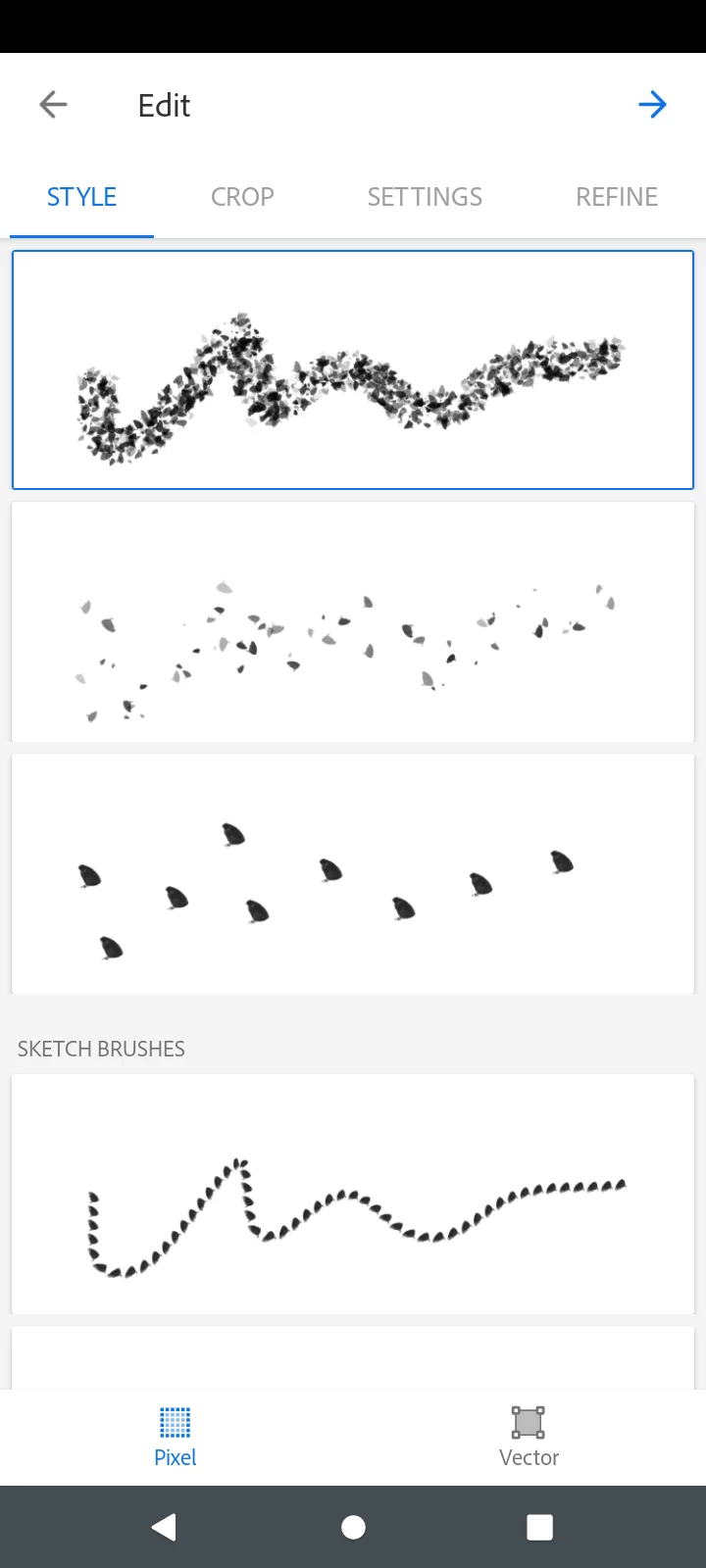Select the dotted line sketch brush style
This screenshot has height=1568, width=706.
pos(353,1194)
